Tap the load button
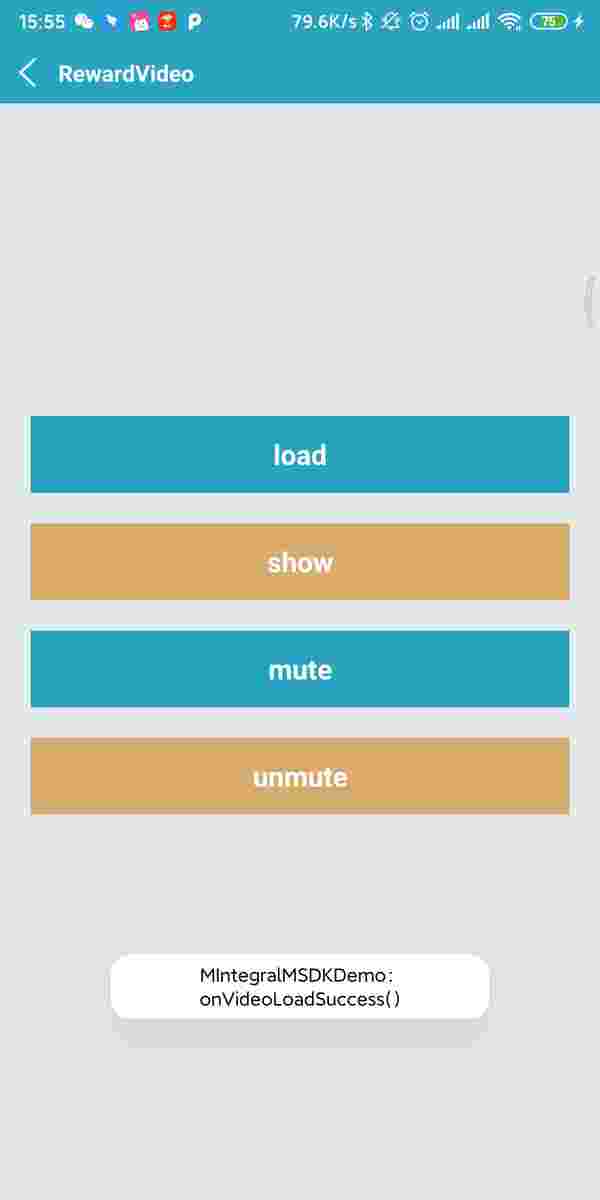This screenshot has height=1200, width=600. click(x=300, y=455)
